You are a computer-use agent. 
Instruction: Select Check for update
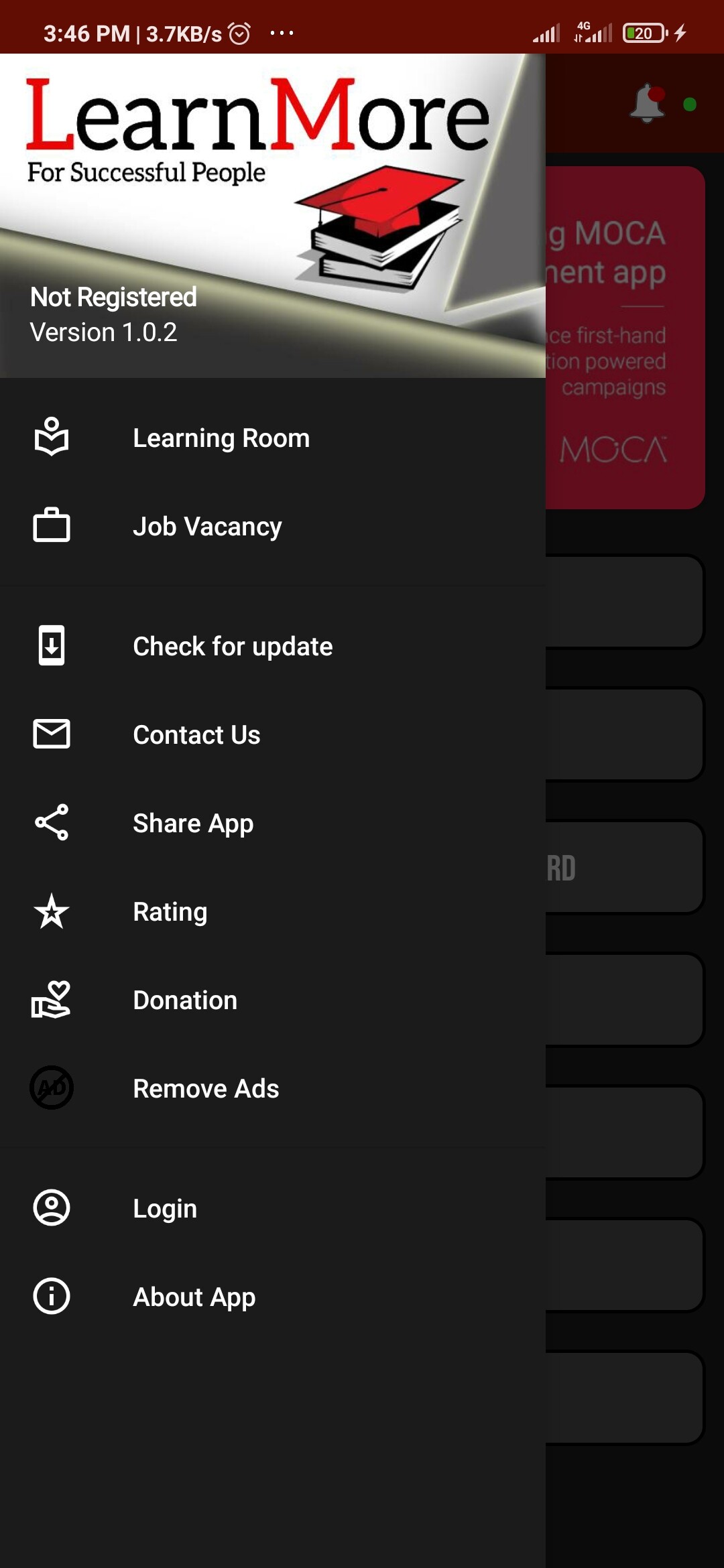272,647
